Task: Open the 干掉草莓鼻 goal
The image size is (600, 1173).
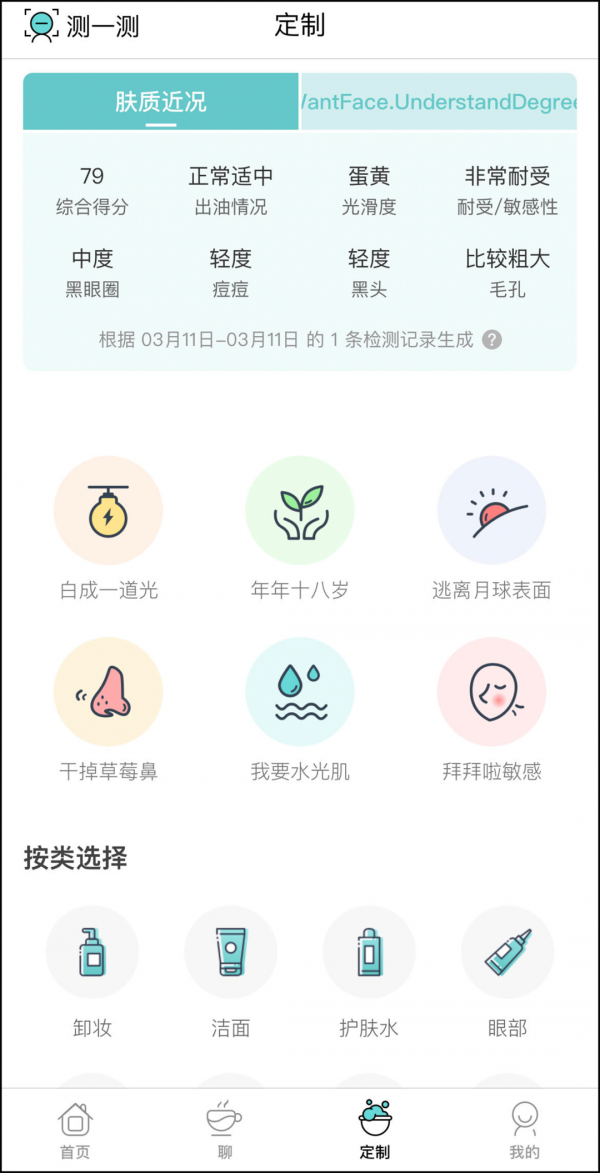Action: pyautogui.click(x=108, y=709)
